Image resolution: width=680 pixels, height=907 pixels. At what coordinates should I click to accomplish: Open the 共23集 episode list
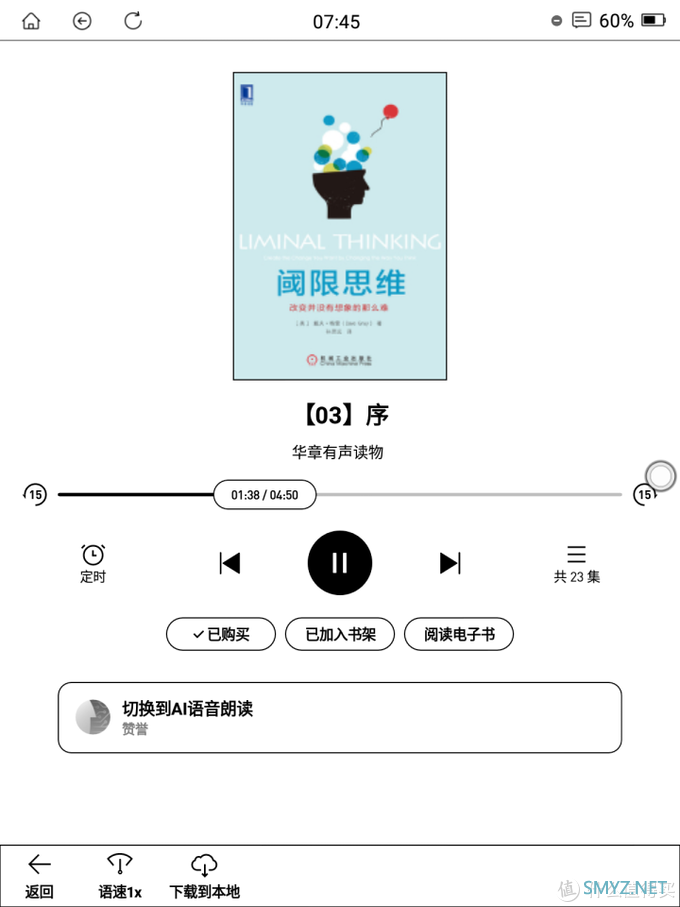pos(577,563)
